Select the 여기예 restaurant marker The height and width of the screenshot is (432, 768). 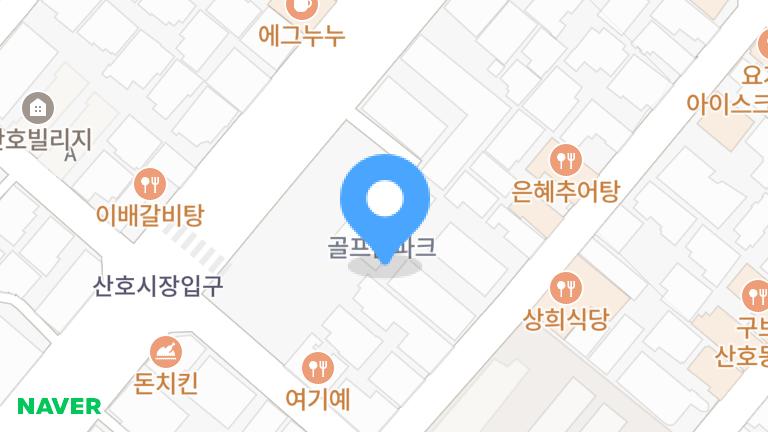pyautogui.click(x=318, y=368)
